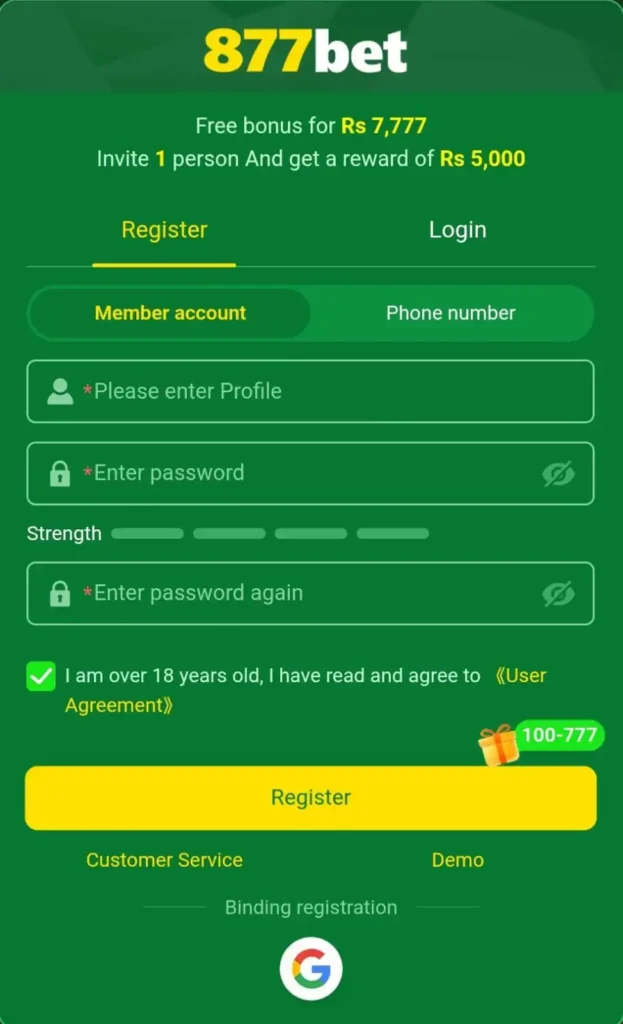Select the Member account option

click(x=170, y=313)
